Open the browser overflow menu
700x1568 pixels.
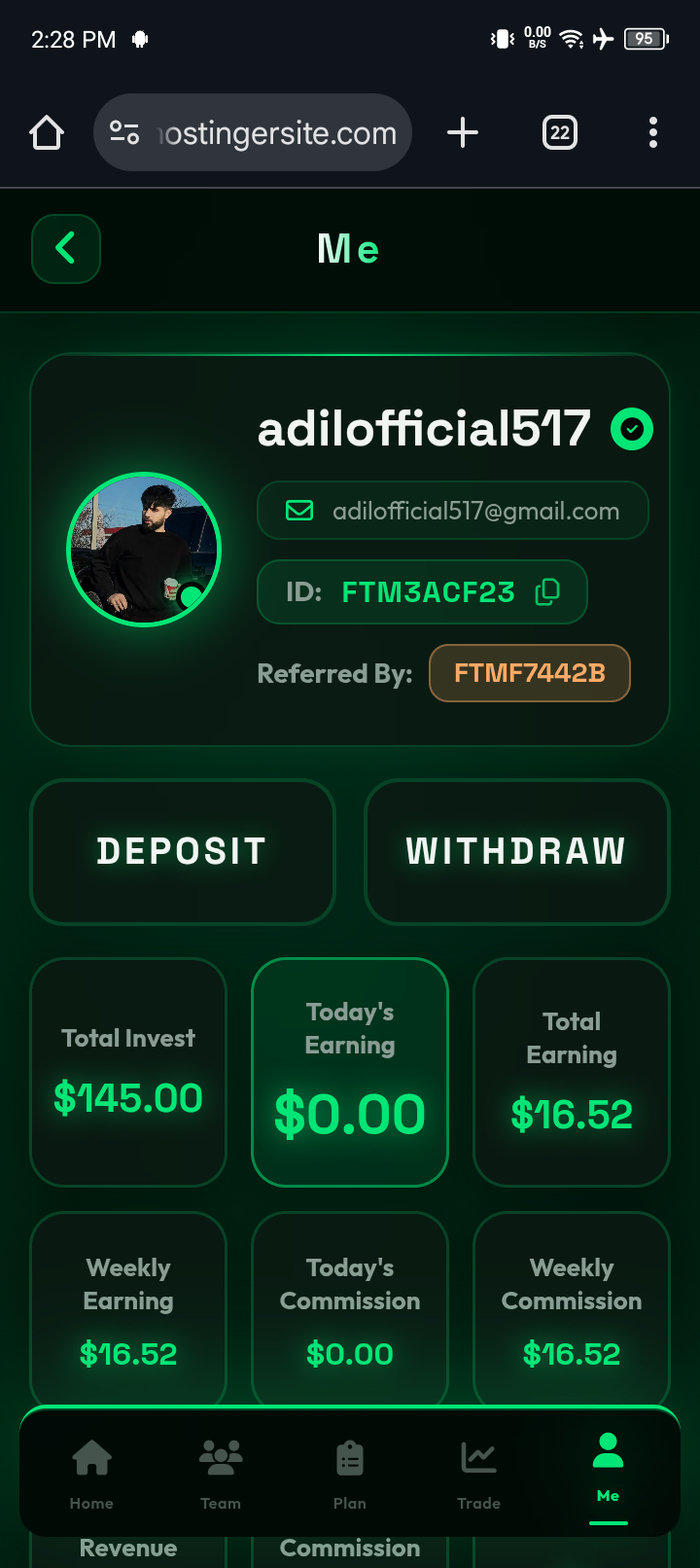(653, 132)
